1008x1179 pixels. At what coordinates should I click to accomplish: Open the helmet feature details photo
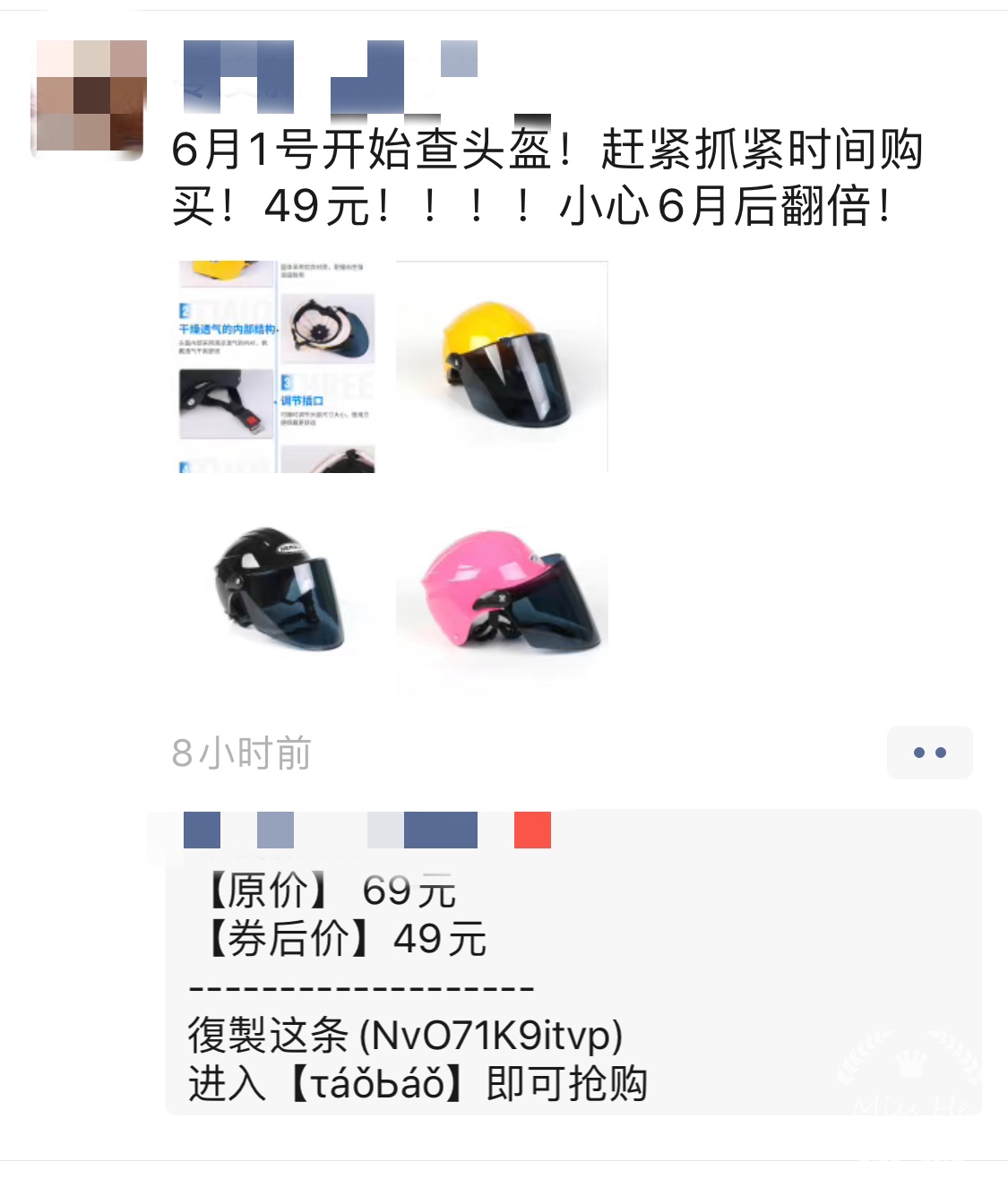tap(276, 366)
